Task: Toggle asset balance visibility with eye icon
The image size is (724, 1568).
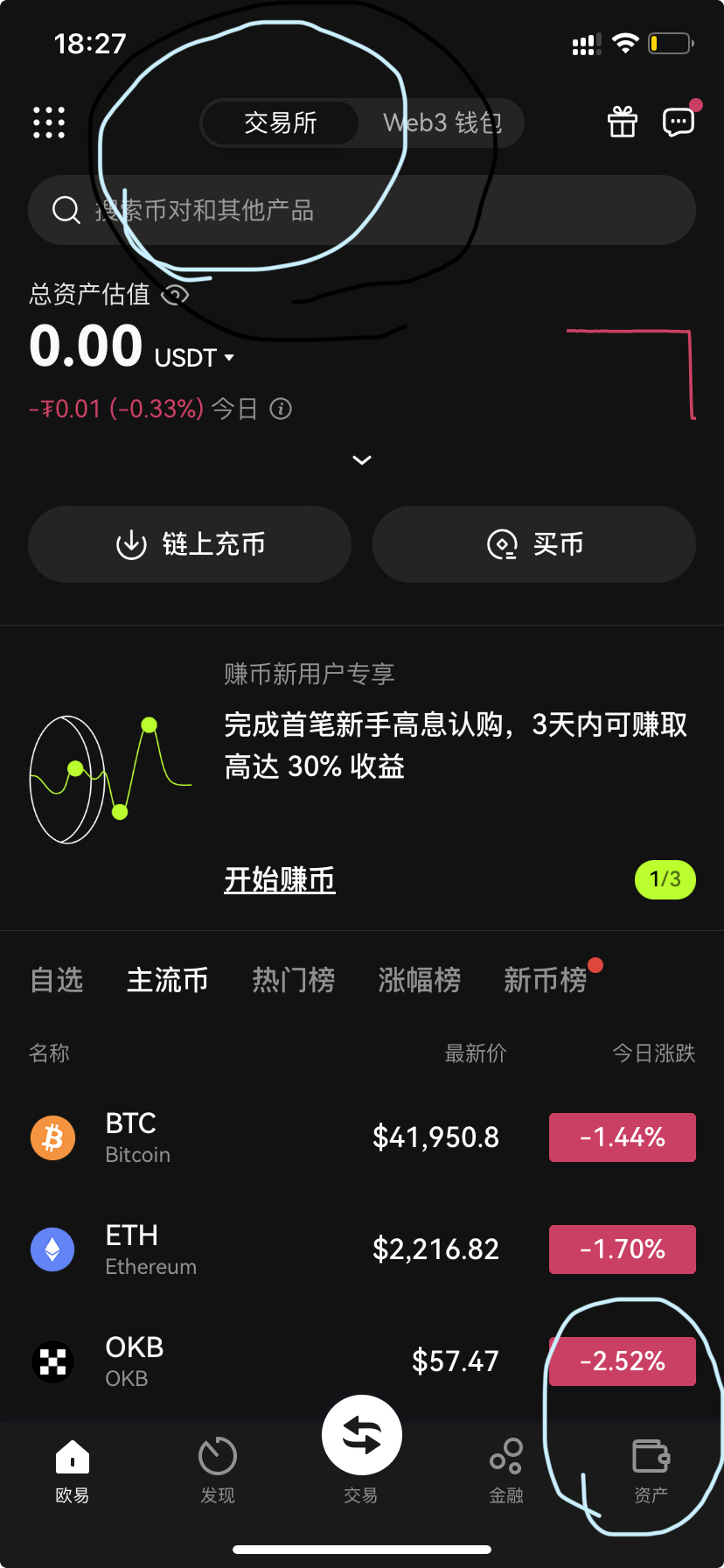Action: tap(176, 295)
